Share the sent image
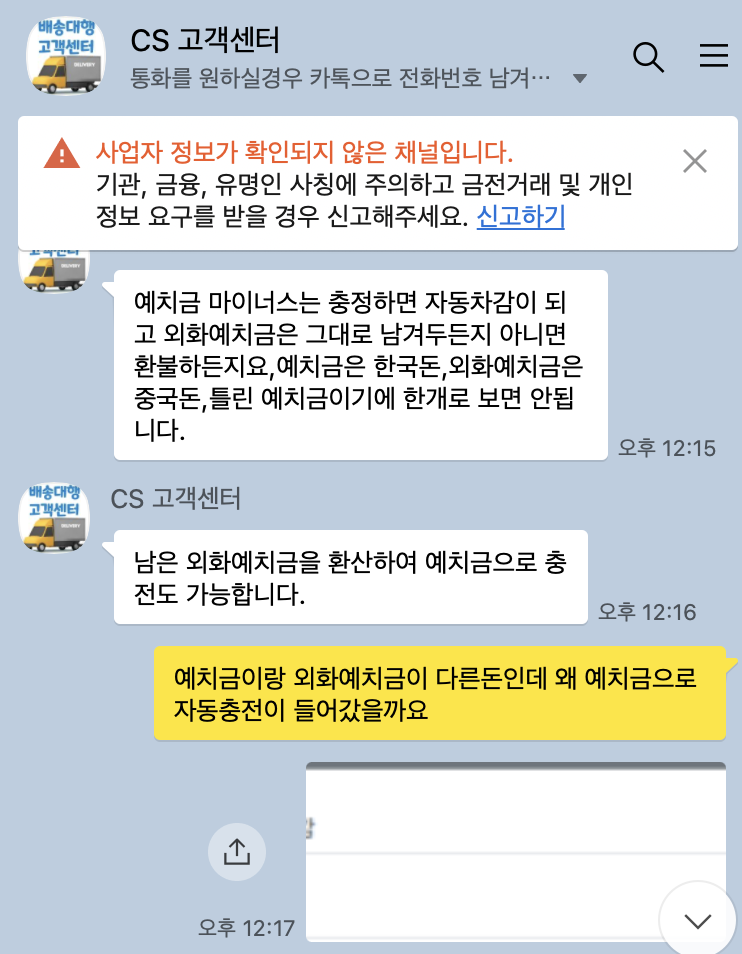 [x=236, y=852]
